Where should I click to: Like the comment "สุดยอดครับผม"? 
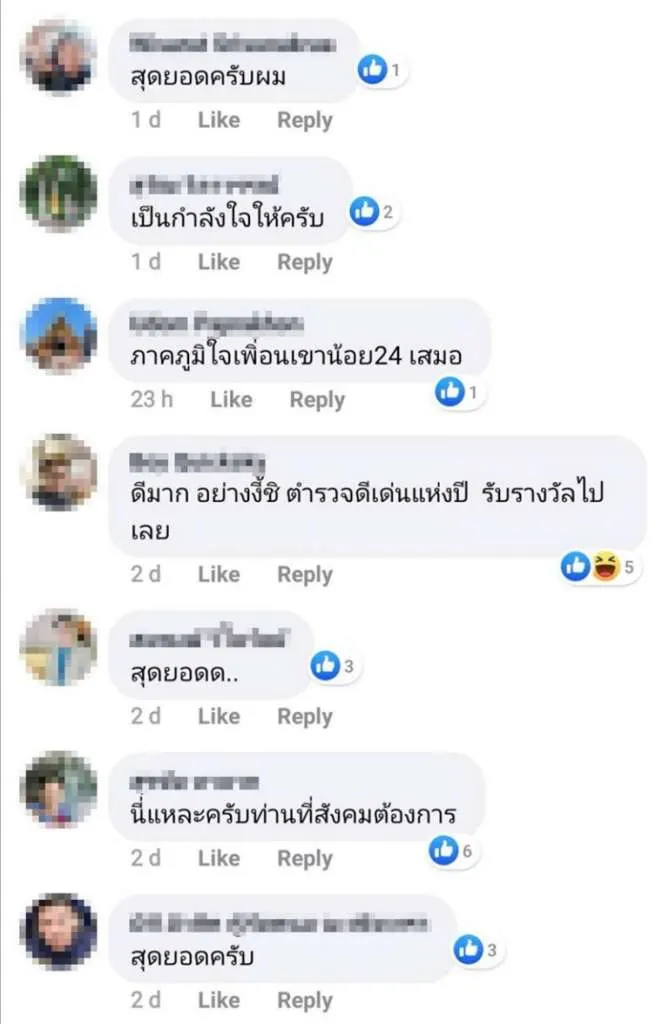pos(218,120)
